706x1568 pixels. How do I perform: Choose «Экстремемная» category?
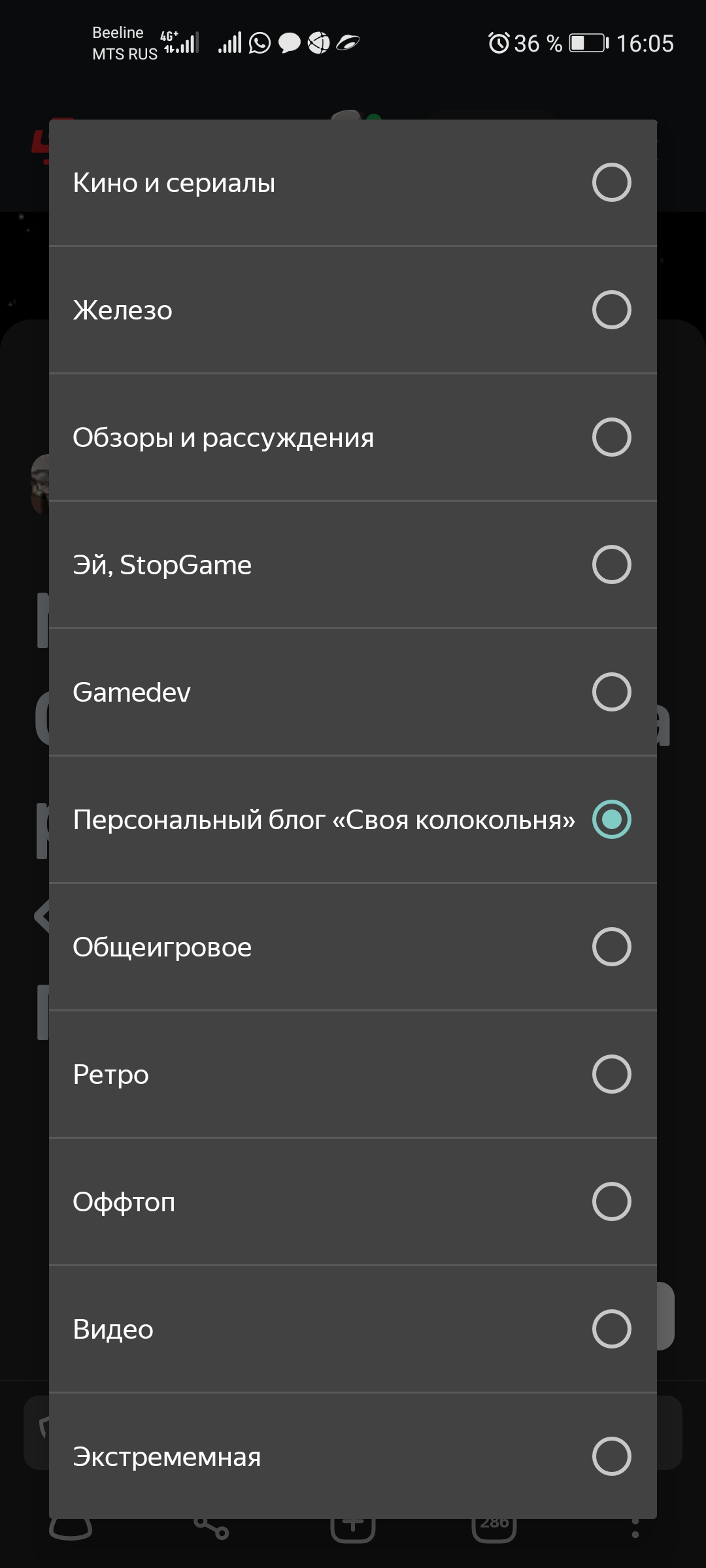click(x=353, y=1456)
